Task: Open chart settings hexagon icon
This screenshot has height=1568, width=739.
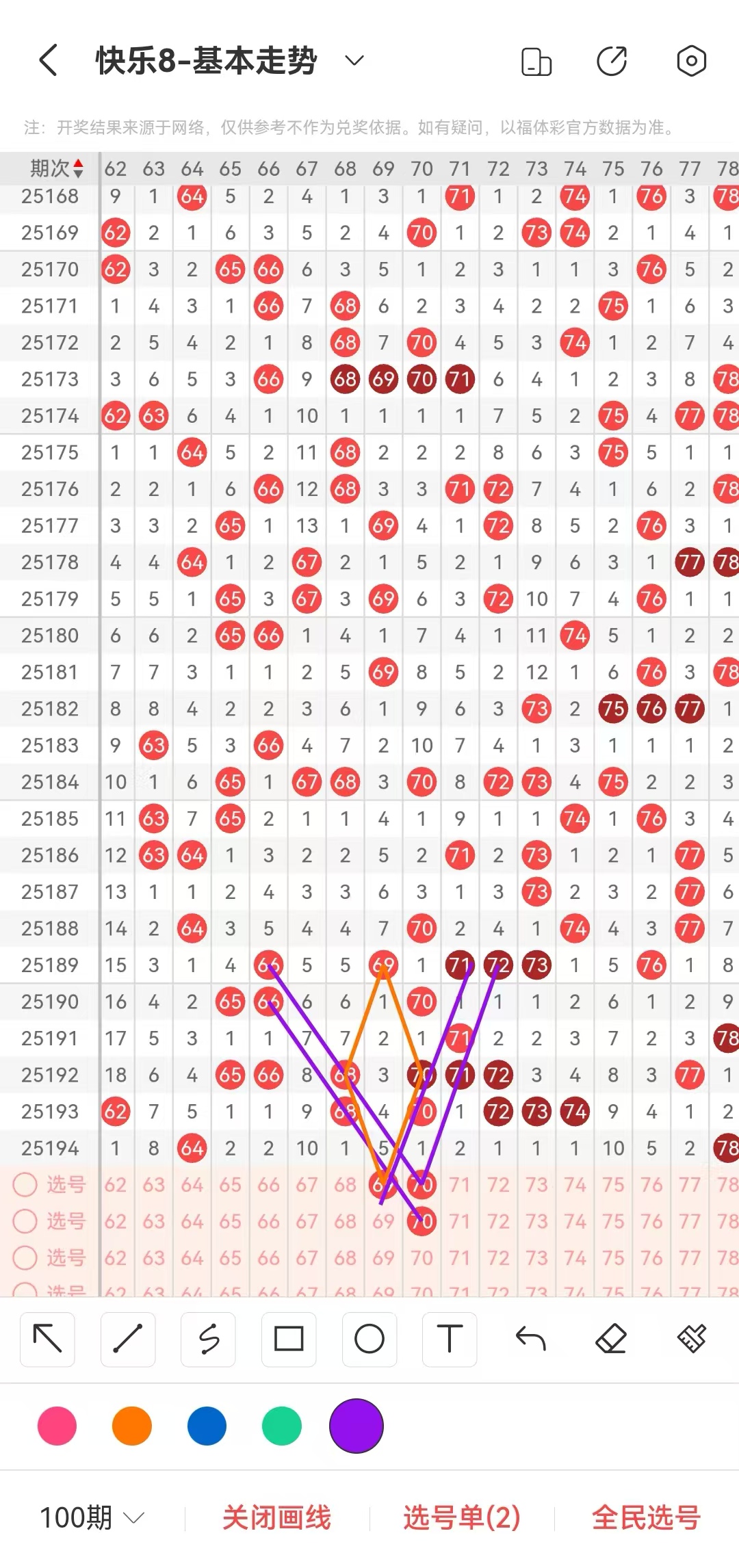Action: (x=691, y=62)
